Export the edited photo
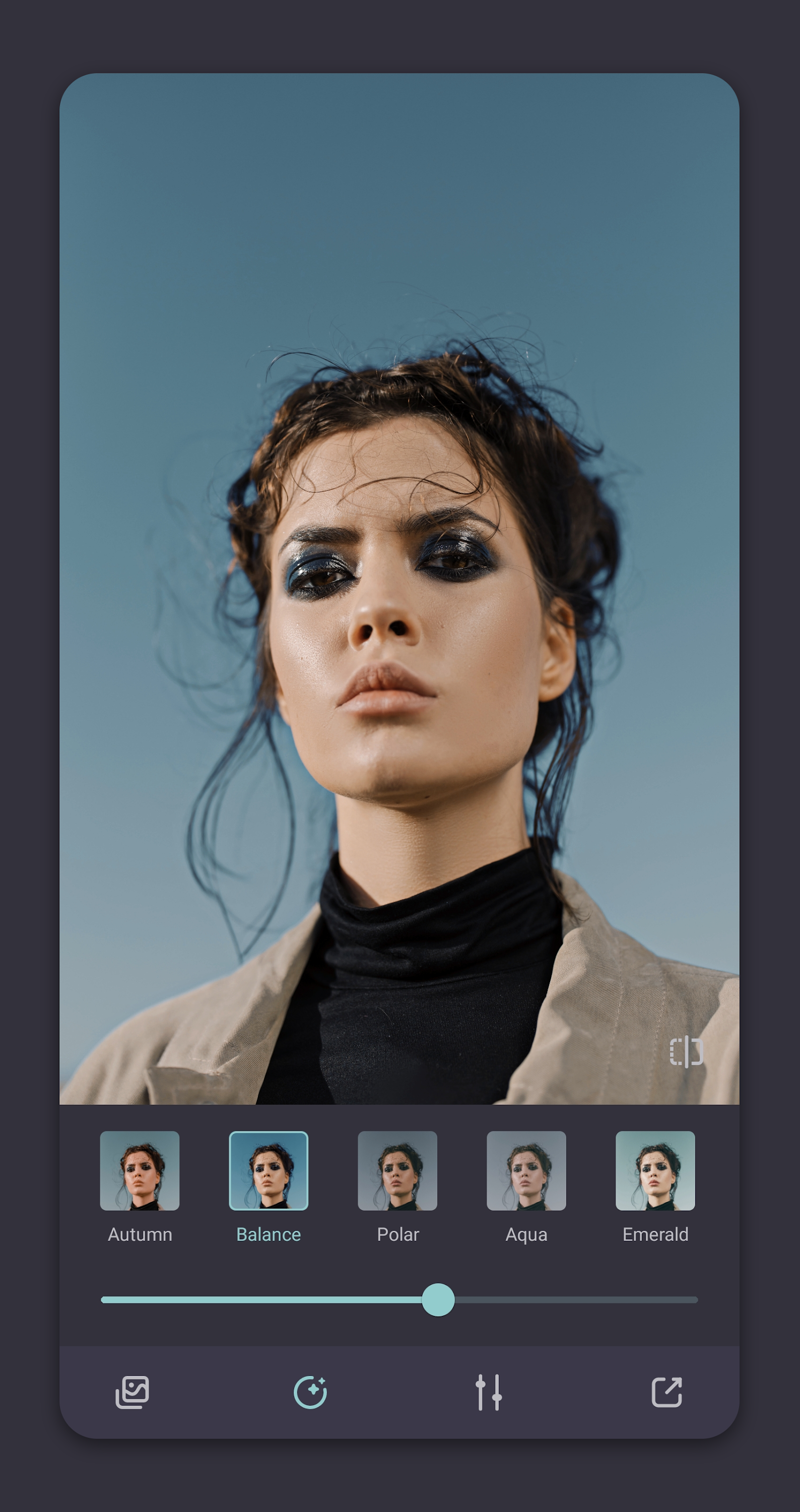This screenshot has width=800, height=1512. 667,1392
